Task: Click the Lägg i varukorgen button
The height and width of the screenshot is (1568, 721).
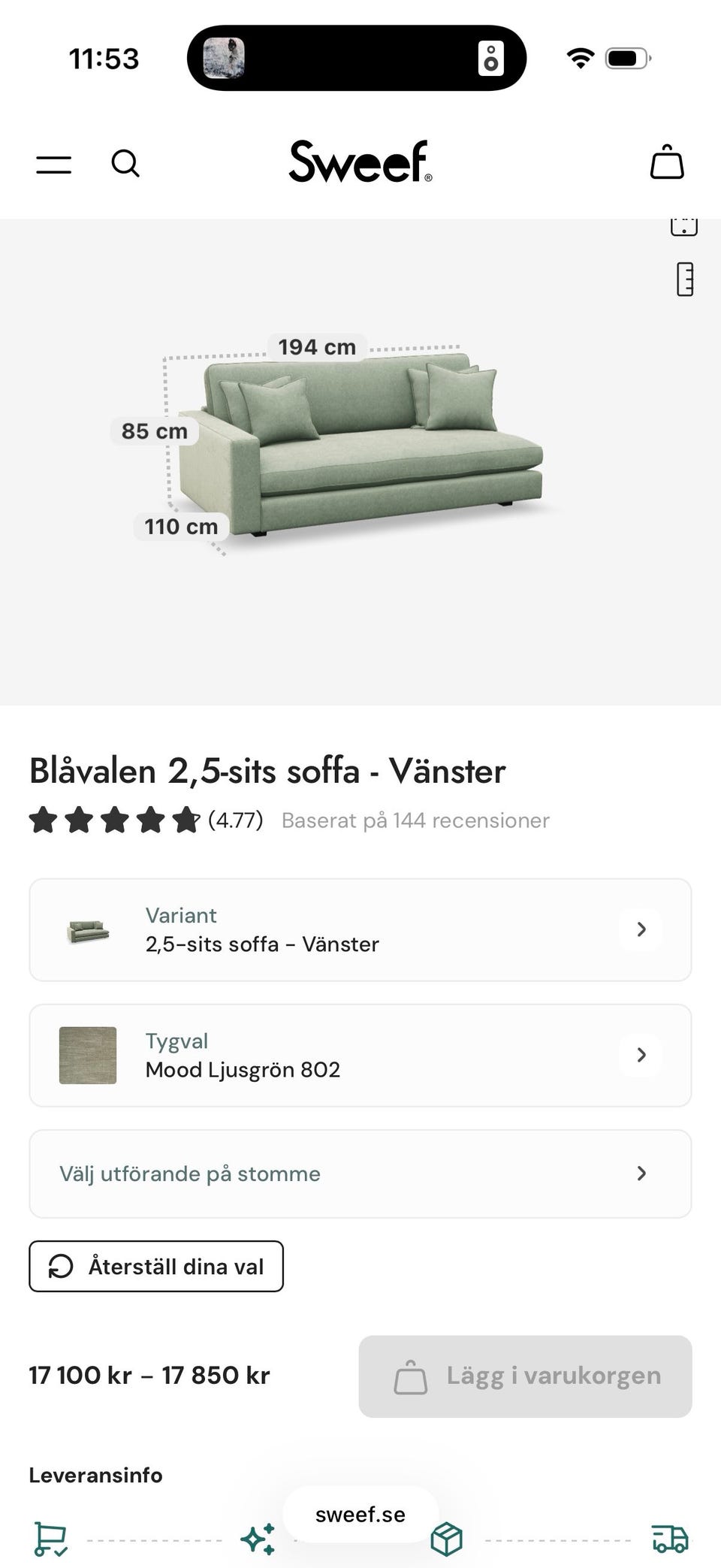Action: [525, 1376]
